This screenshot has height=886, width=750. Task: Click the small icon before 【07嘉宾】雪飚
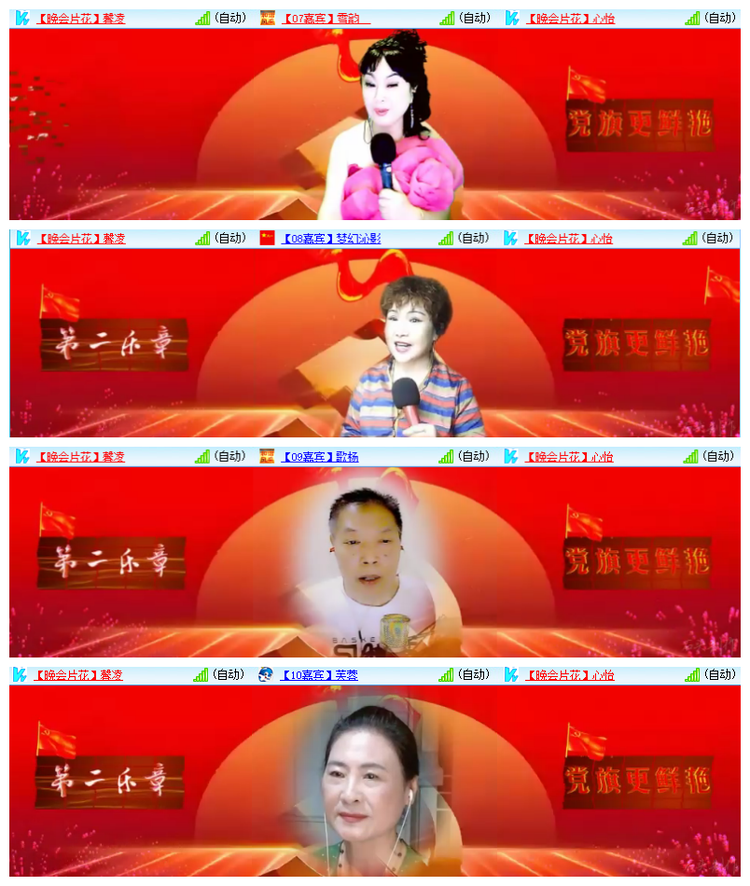pyautogui.click(x=266, y=17)
